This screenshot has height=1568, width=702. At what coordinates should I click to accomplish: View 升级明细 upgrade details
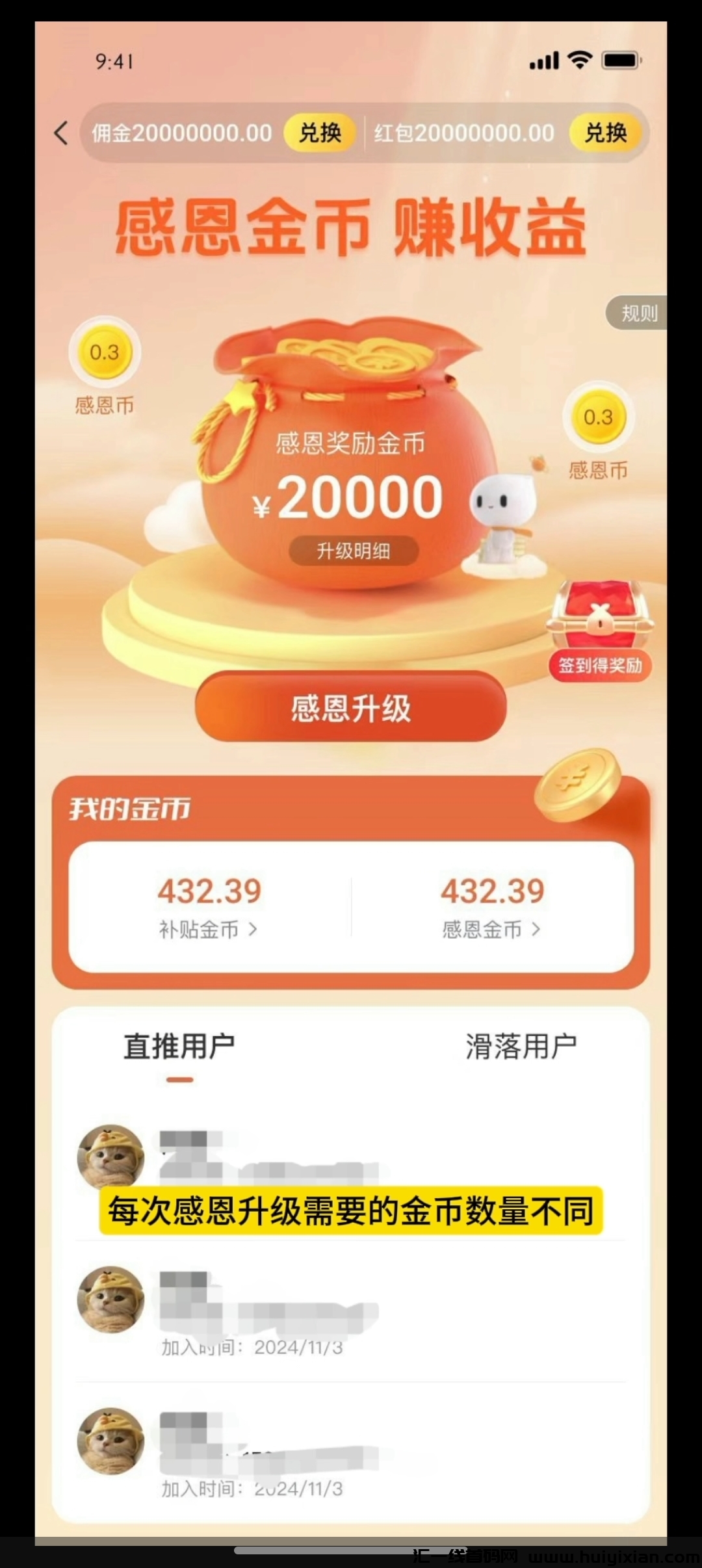click(353, 551)
